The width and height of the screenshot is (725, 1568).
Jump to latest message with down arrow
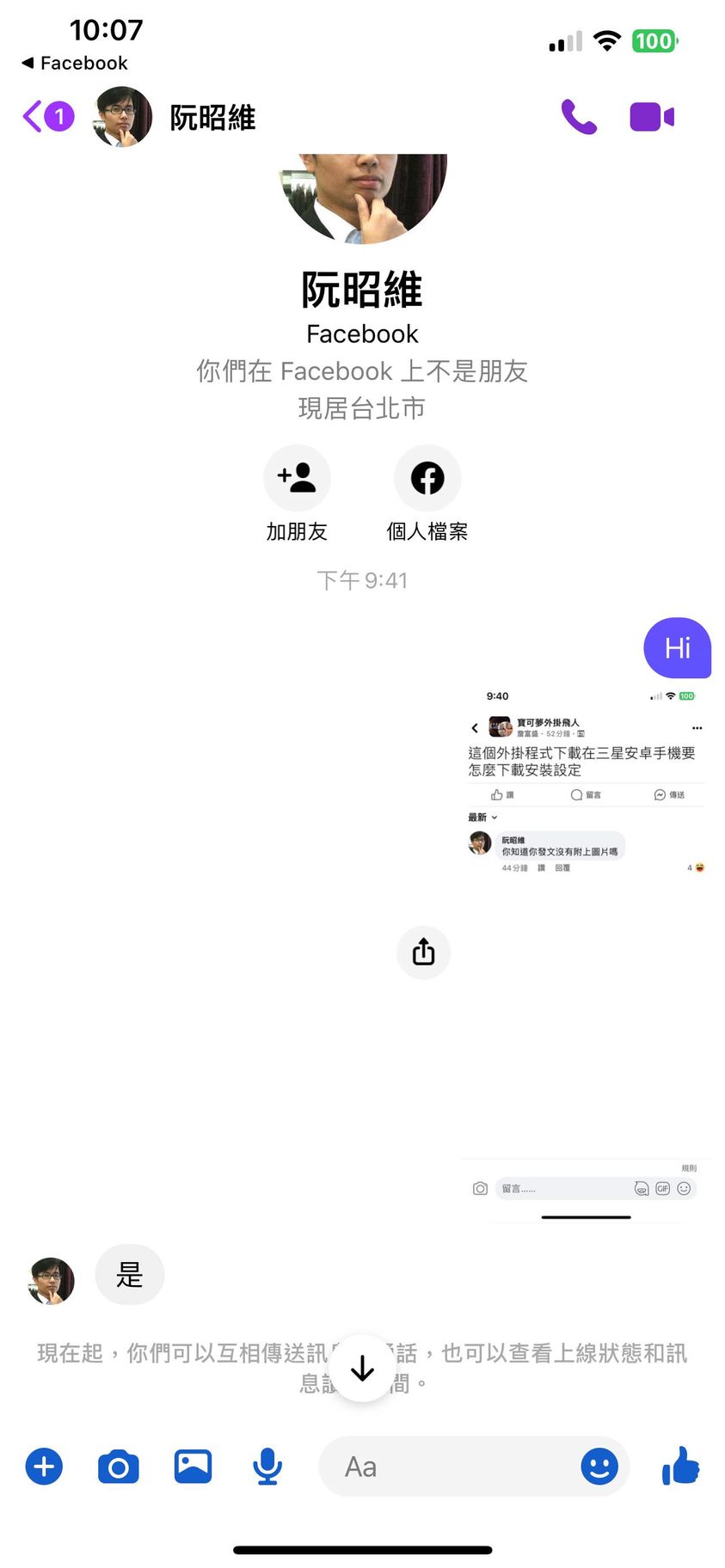363,1368
